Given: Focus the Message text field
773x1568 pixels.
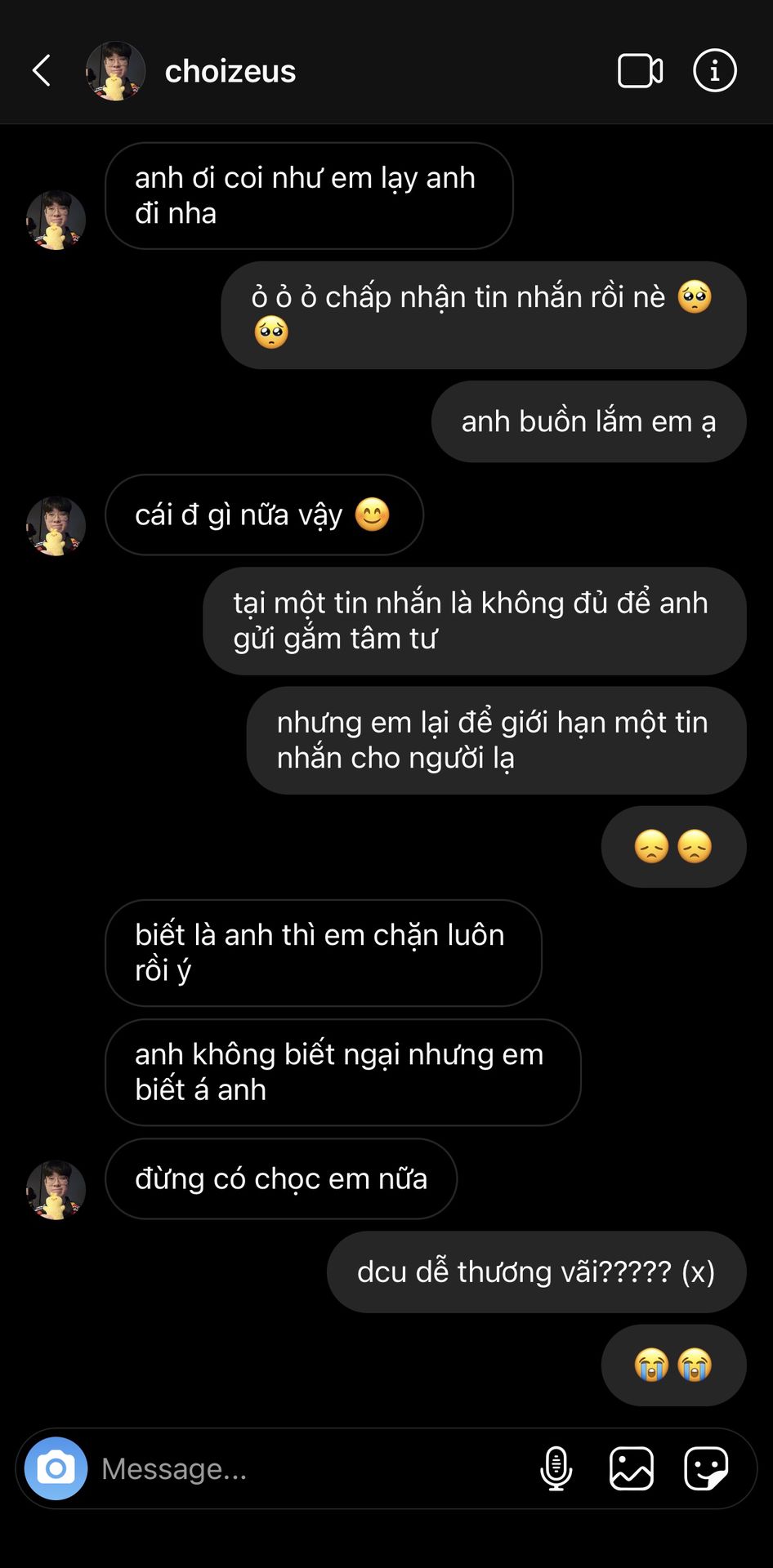Looking at the screenshot, I should pos(311,1468).
